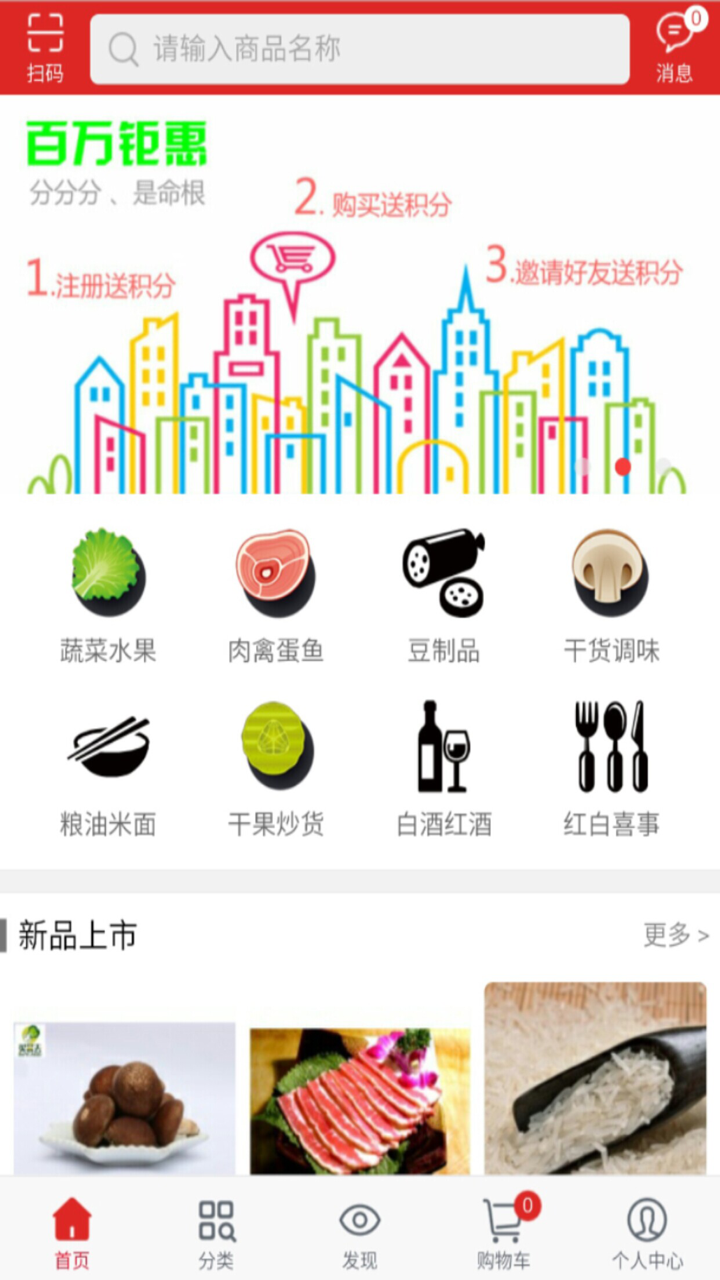The image size is (720, 1280).
Task: Open the 肉禽蛋鱼 category
Action: (x=276, y=597)
